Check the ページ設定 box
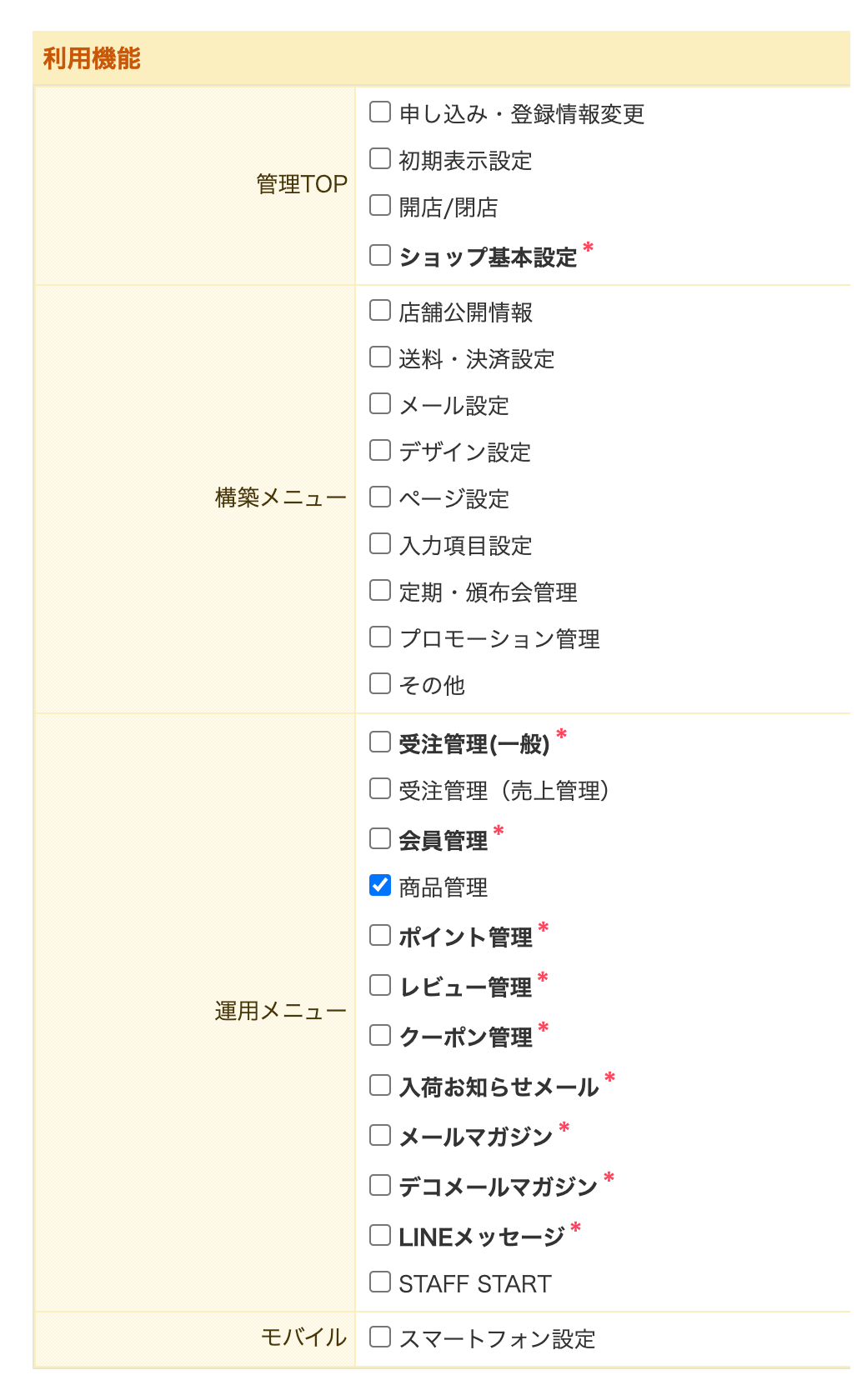The width and height of the screenshot is (867, 1400). tap(380, 497)
